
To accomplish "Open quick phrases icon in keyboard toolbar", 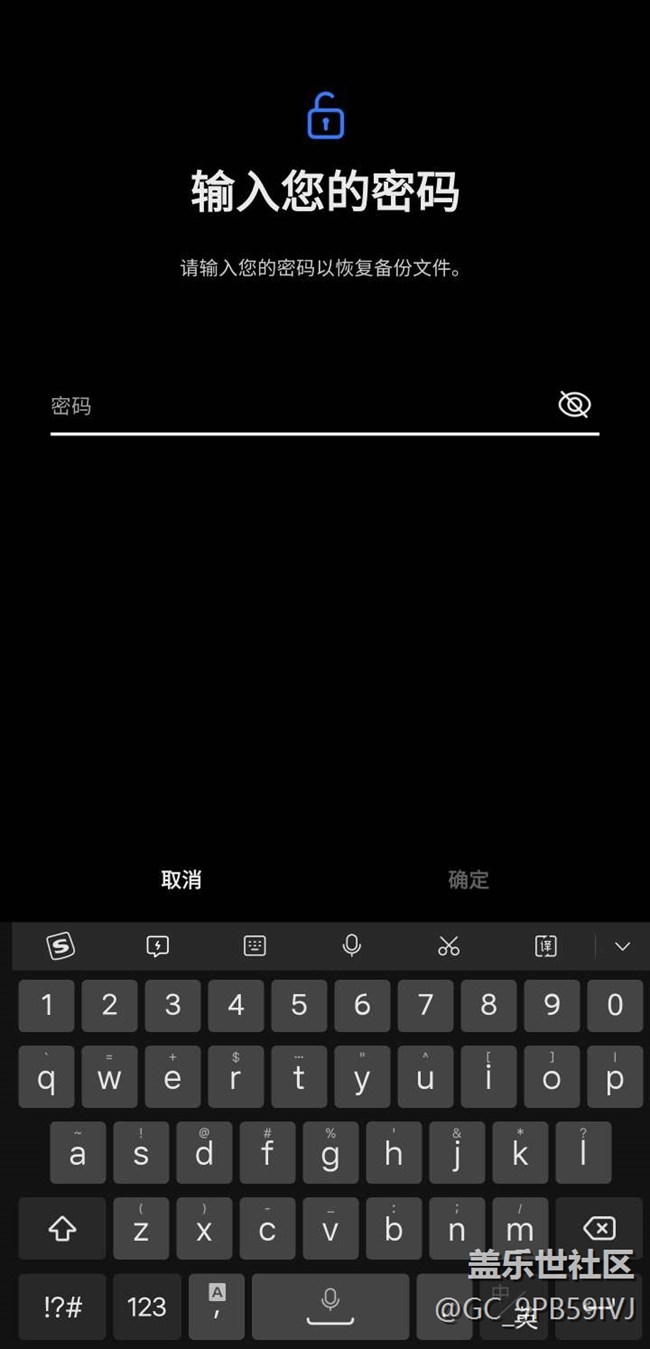I will click(157, 946).
